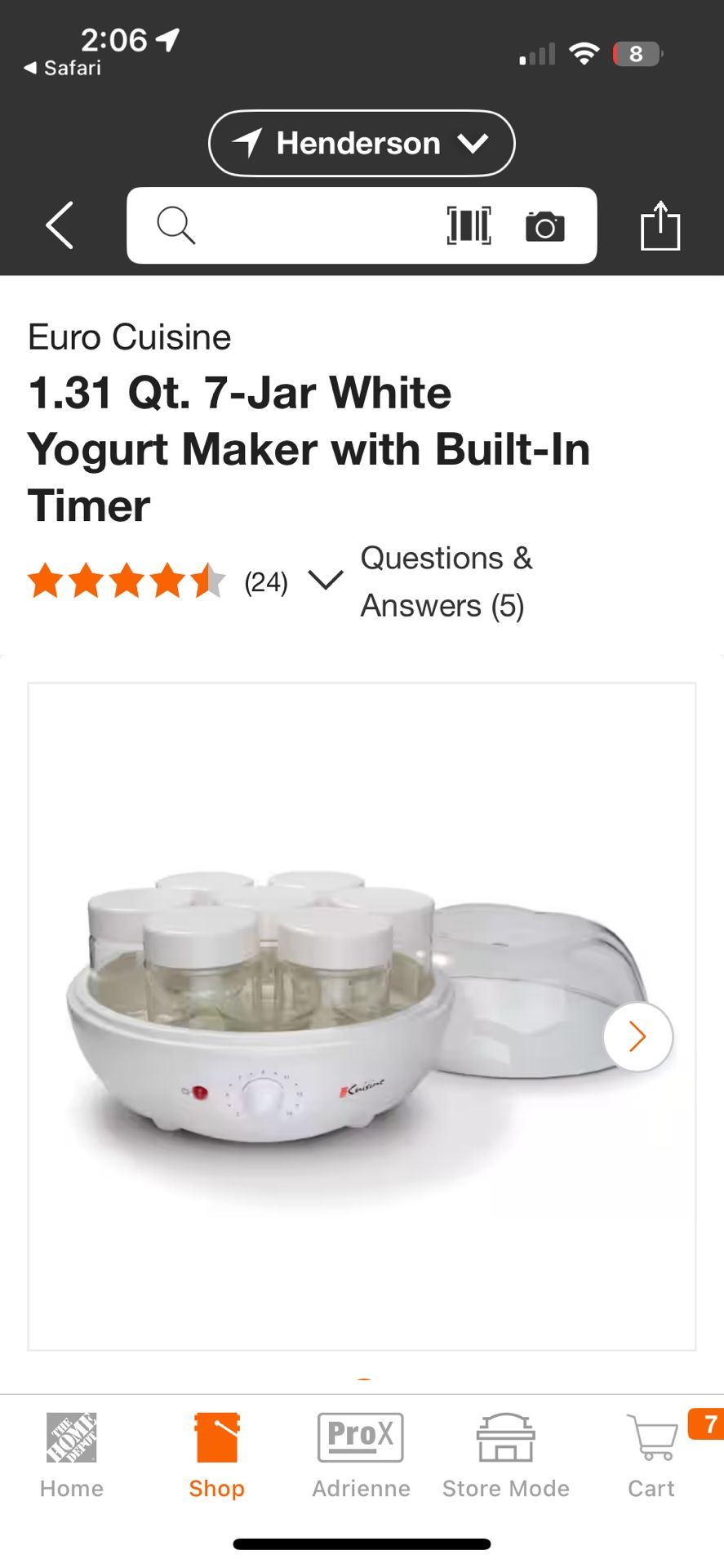724x1568 pixels.
Task: Return to Safari via status bar
Action: pos(64,68)
